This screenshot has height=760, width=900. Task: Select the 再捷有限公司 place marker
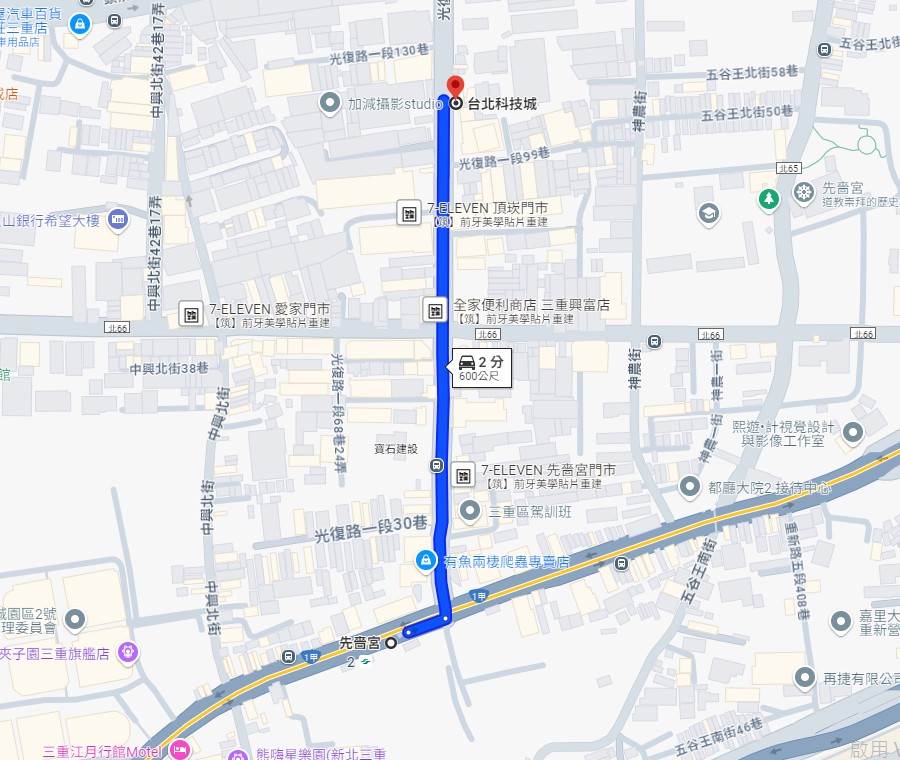(806, 678)
